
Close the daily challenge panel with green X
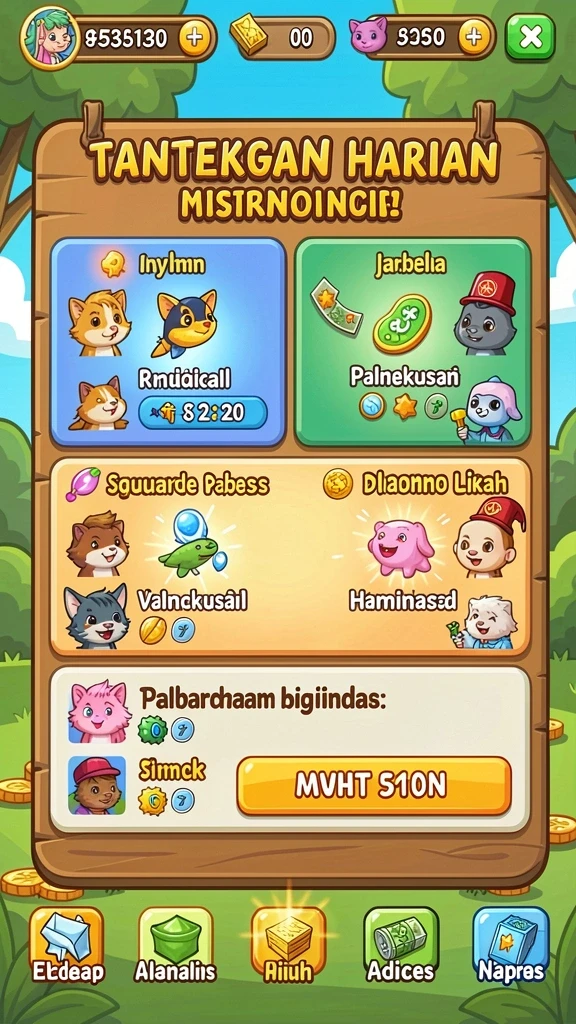click(x=530, y=37)
